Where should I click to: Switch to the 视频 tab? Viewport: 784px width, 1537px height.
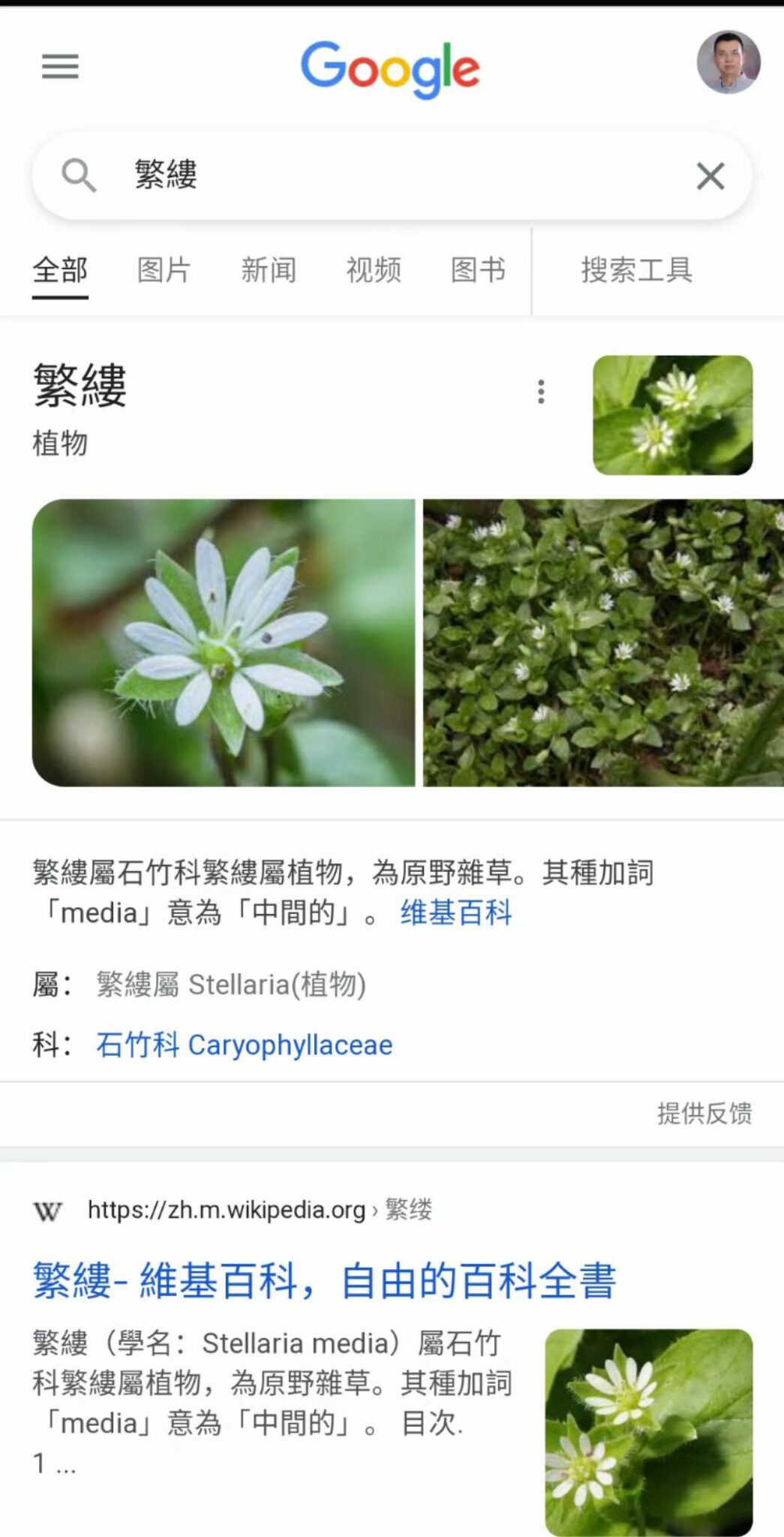[x=374, y=269]
